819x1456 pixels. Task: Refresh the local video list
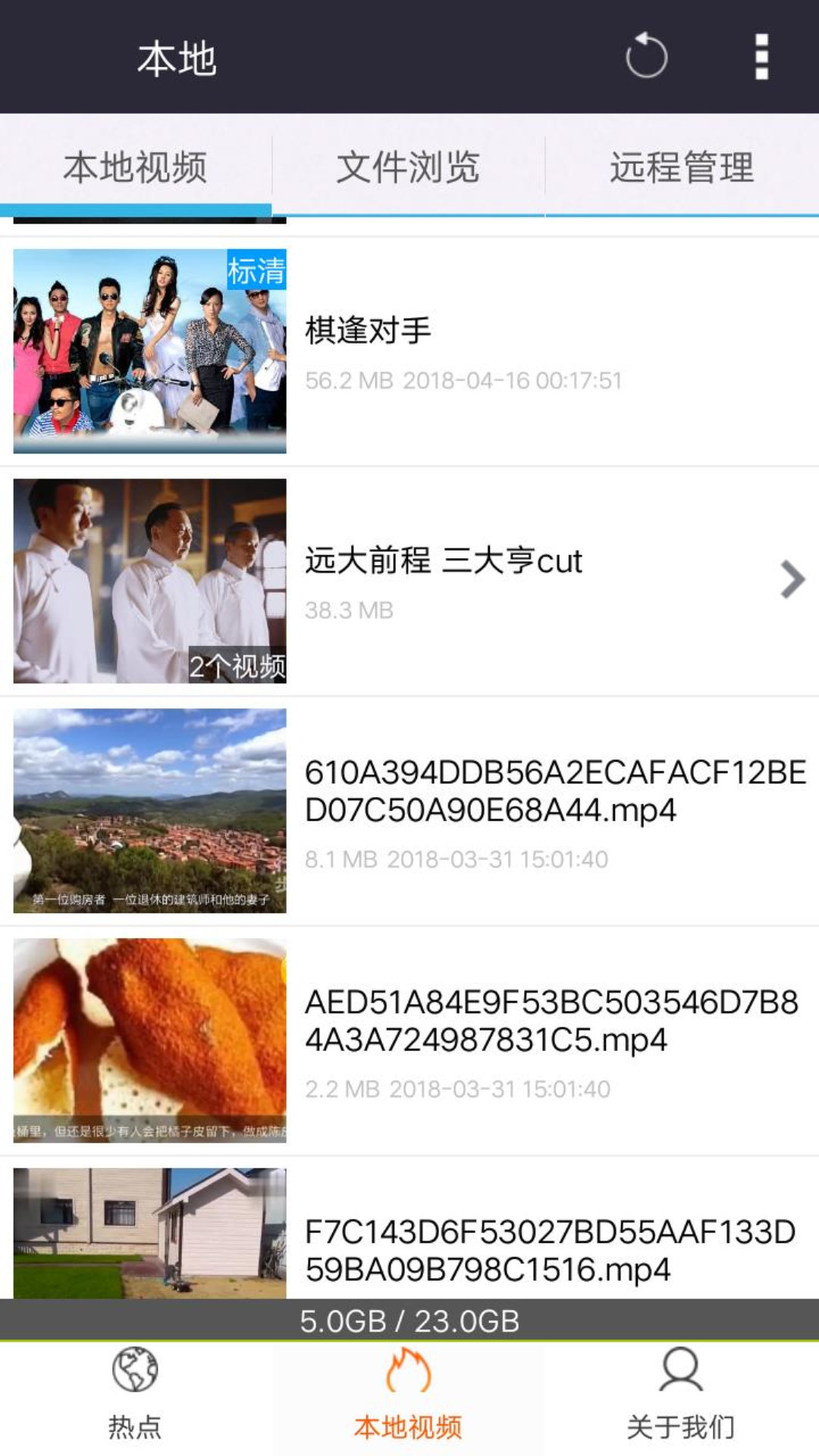(x=646, y=56)
